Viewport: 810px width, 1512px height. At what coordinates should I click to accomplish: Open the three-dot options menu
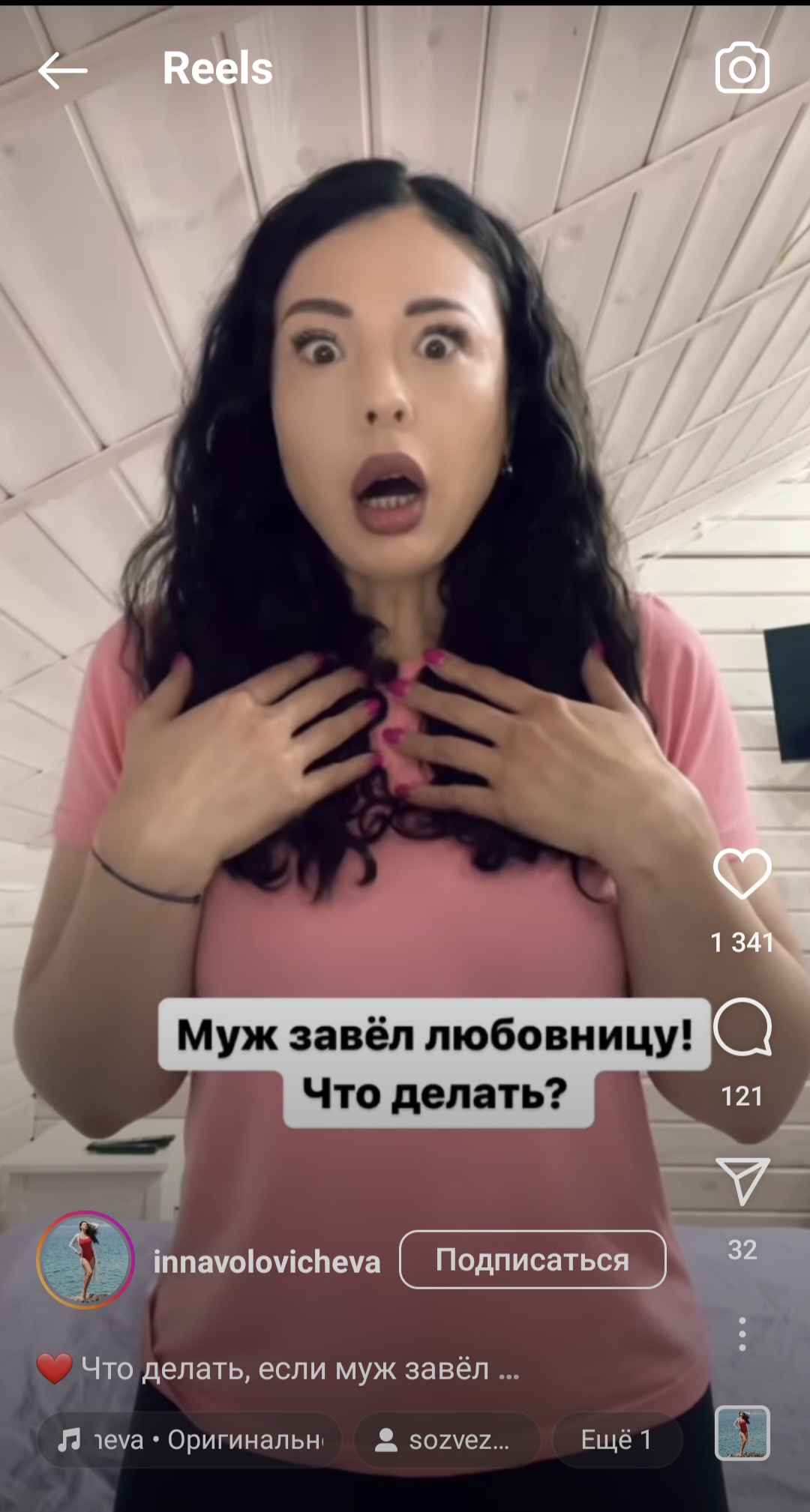click(742, 1335)
